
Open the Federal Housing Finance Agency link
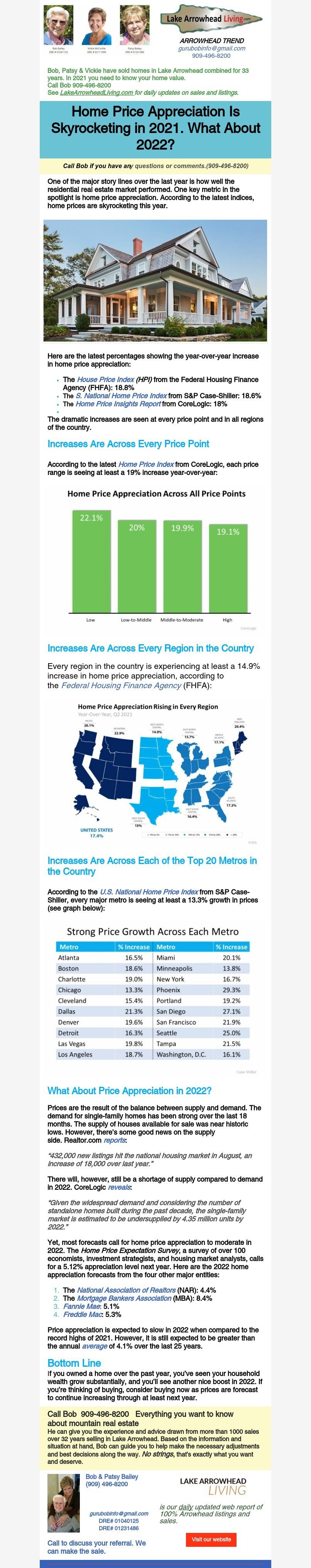point(120,685)
